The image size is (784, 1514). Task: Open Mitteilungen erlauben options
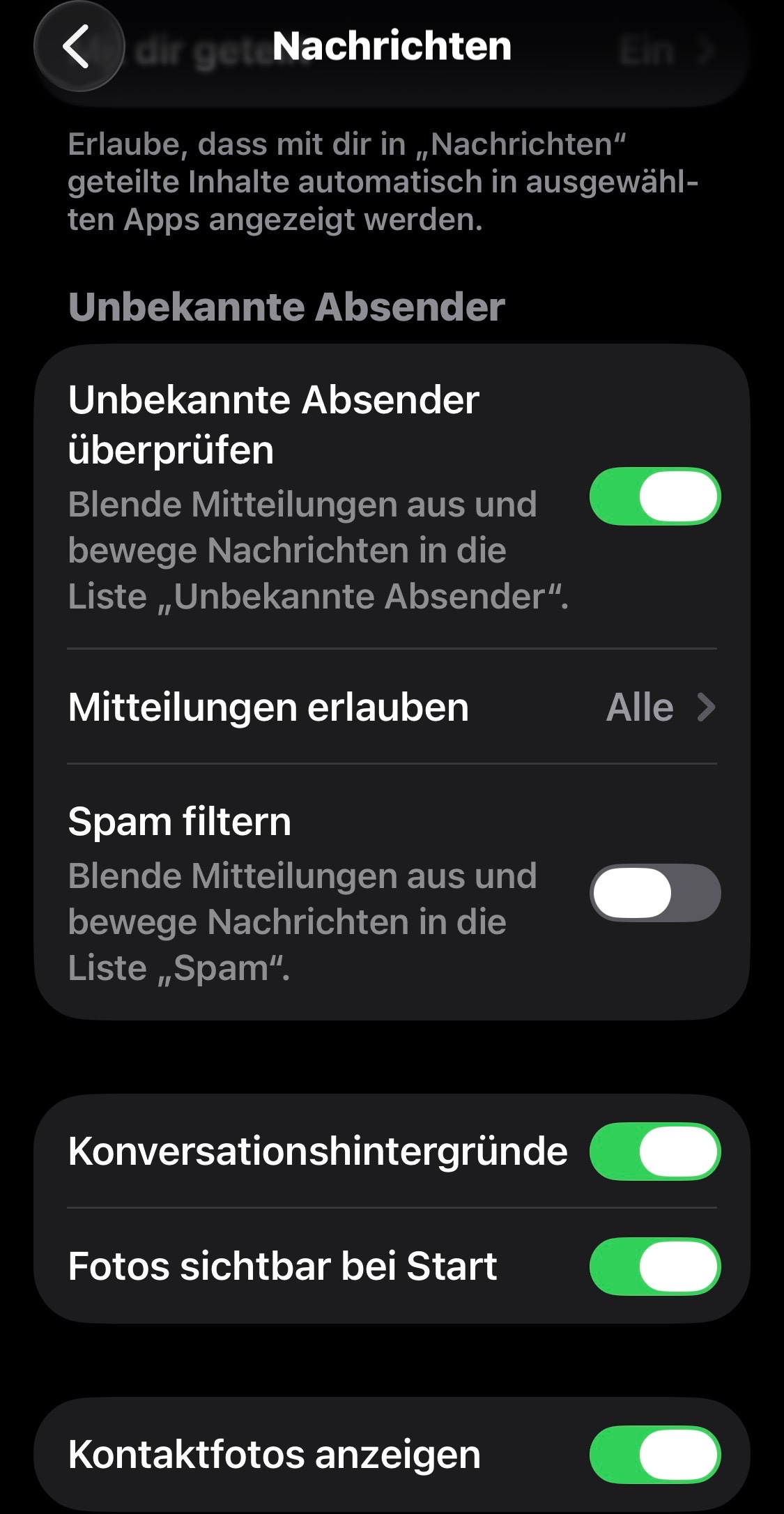click(x=392, y=708)
